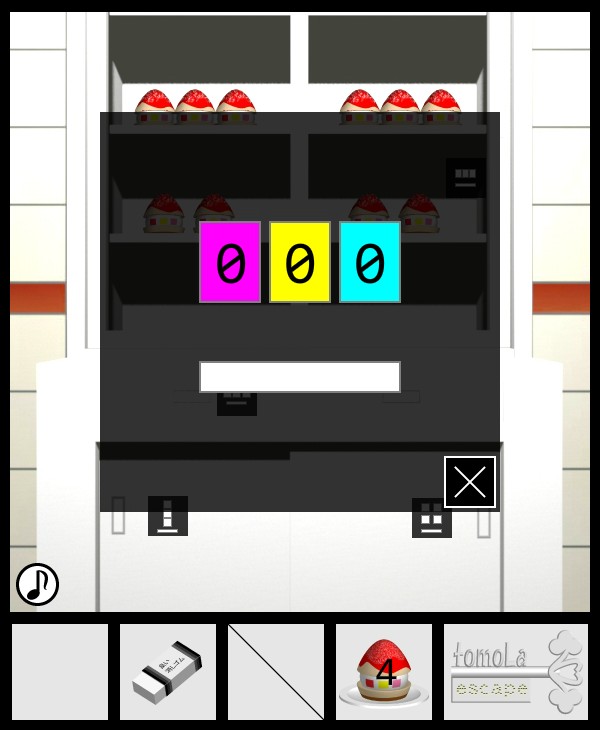600x730 pixels.
Task: Tap the yellow digit card
Action: pyautogui.click(x=300, y=262)
